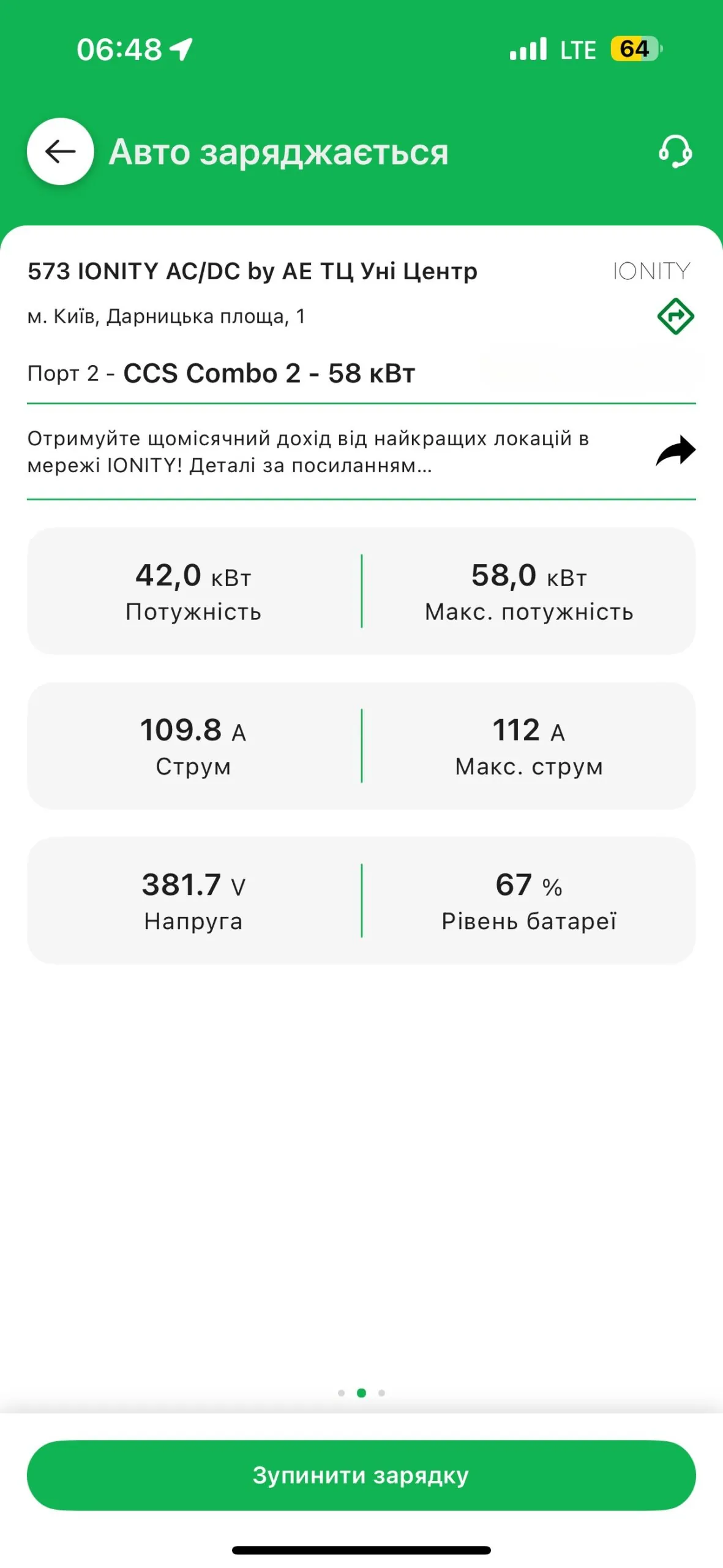Viewport: 723px width, 1568px height.
Task: Go back using the arrow button
Action: pos(60,151)
